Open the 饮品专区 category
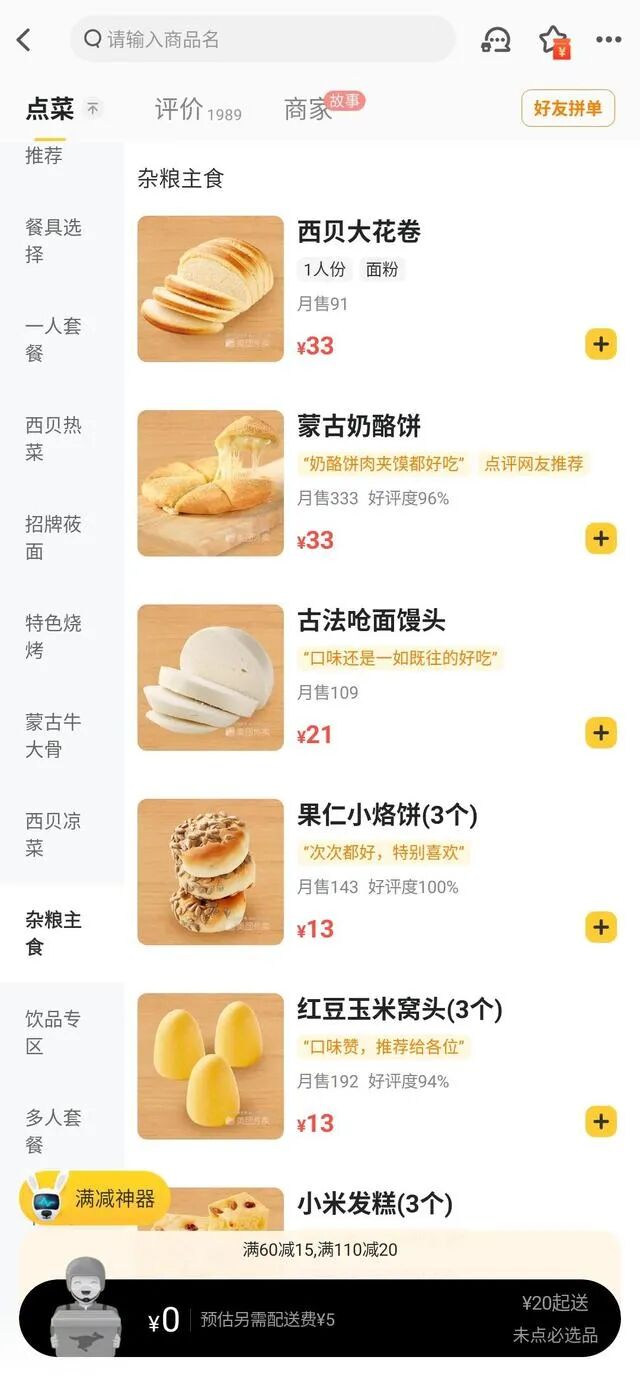 (x=53, y=1032)
